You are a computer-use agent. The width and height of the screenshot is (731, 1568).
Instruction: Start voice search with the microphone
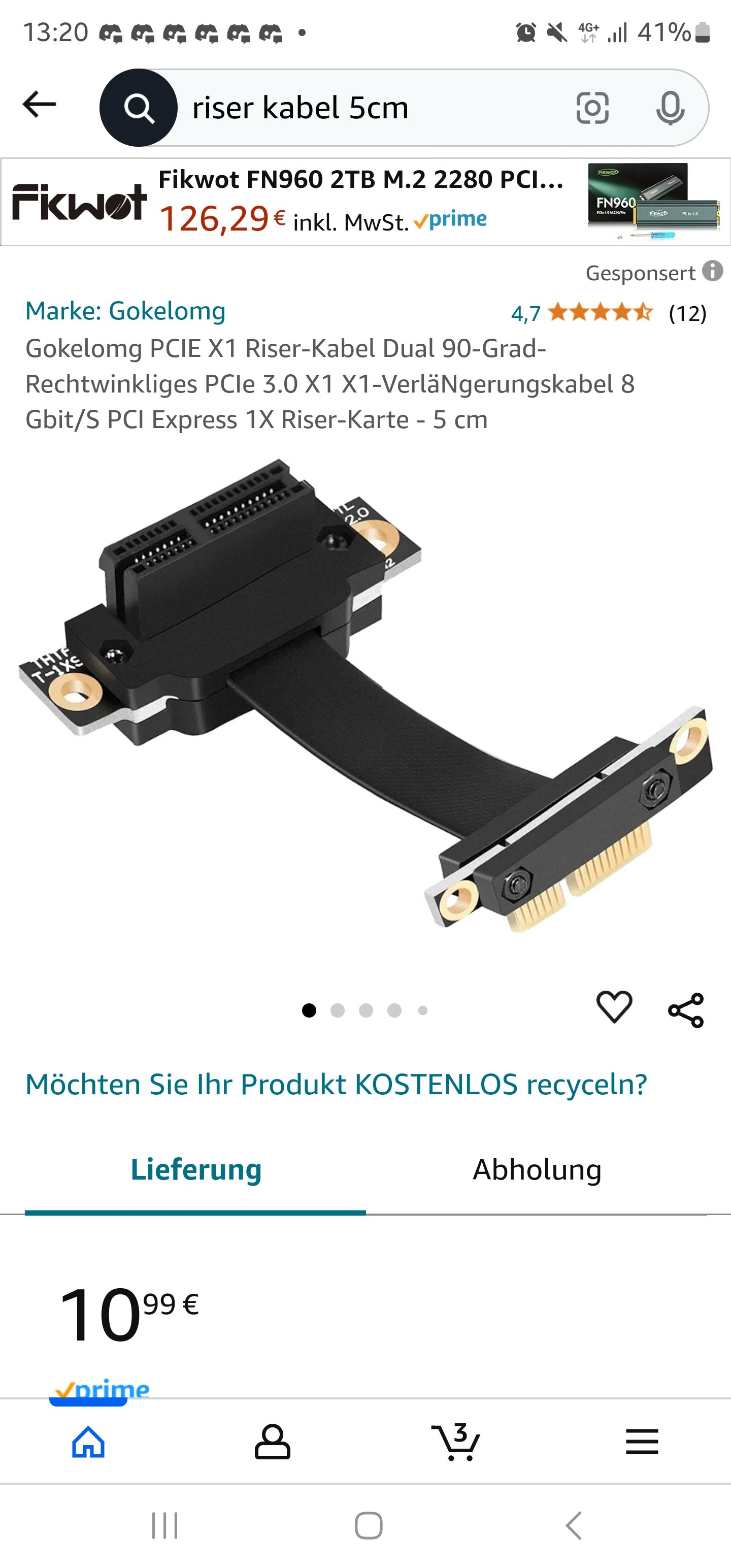click(x=670, y=108)
